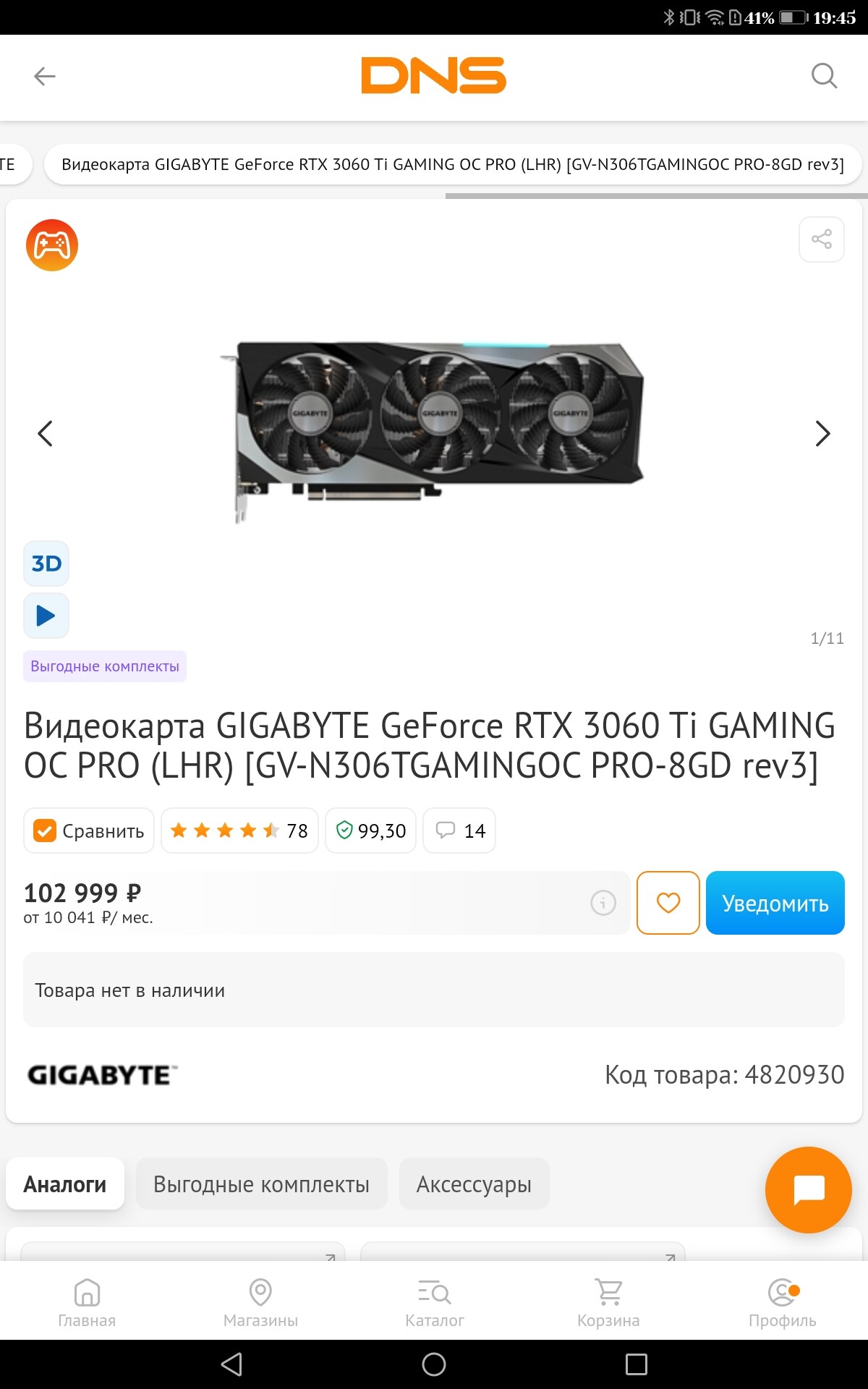The height and width of the screenshot is (1389, 868).
Task: Go to the Каталог tab
Action: tap(434, 1302)
